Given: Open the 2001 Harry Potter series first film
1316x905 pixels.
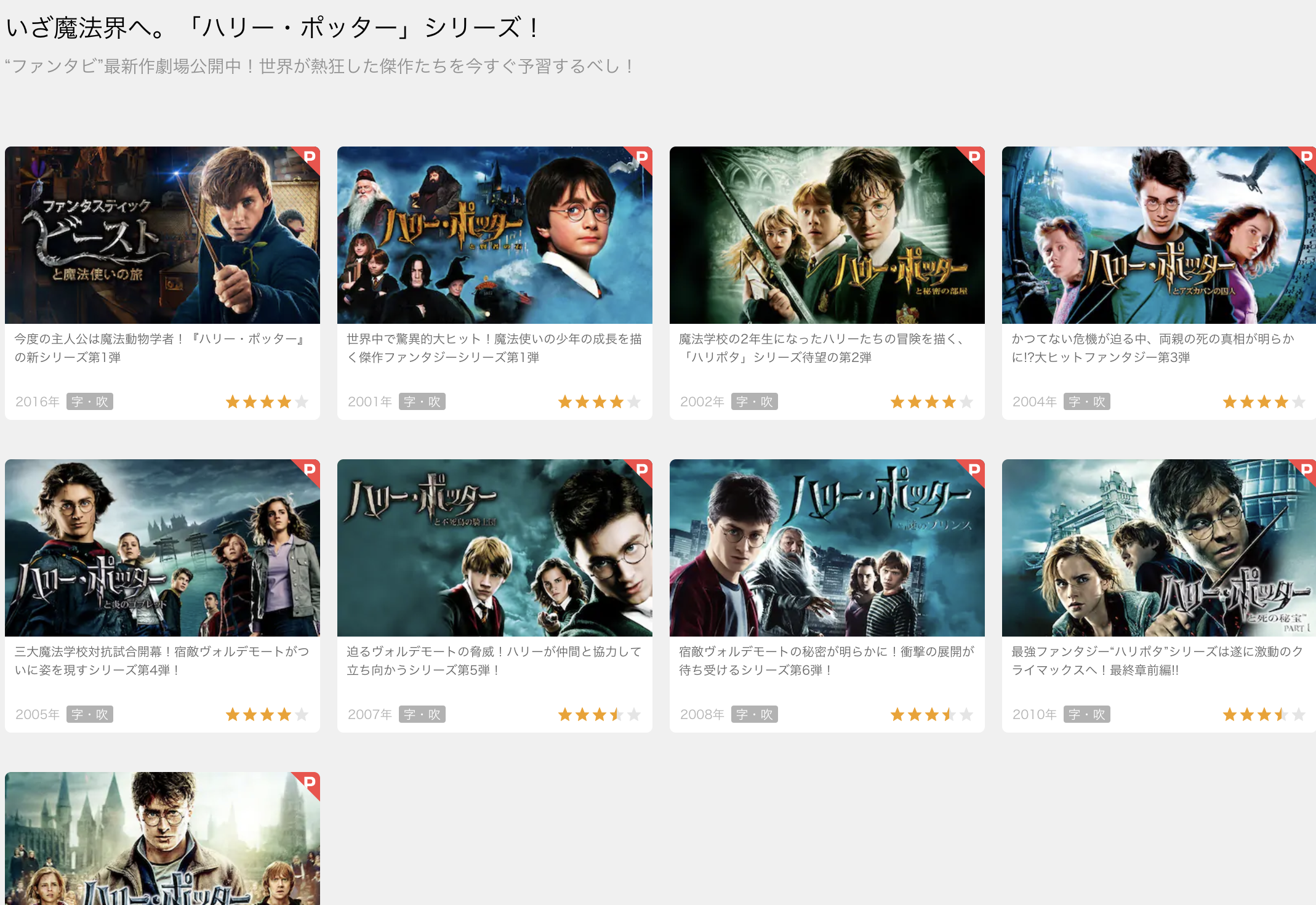Looking at the screenshot, I should click(x=494, y=235).
